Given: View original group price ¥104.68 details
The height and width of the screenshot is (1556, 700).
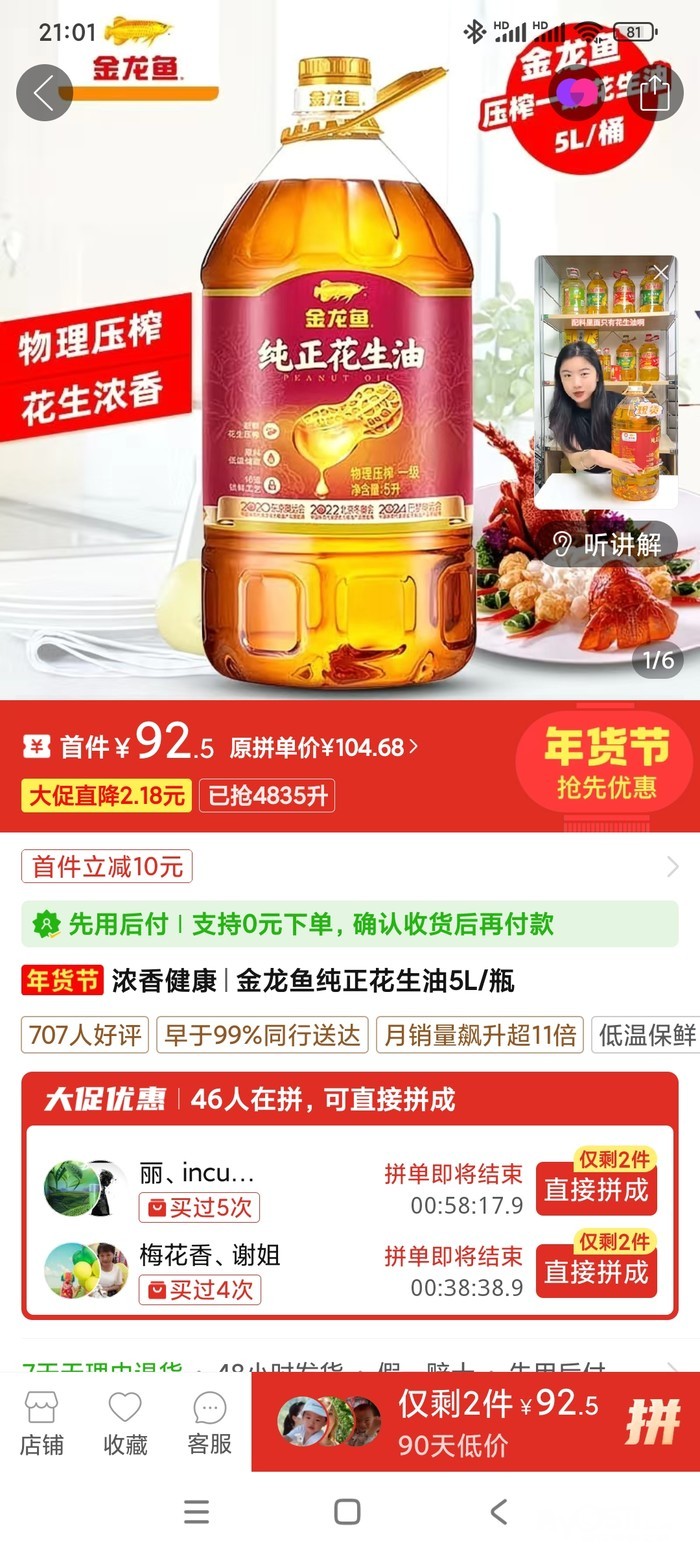Looking at the screenshot, I should 325,747.
